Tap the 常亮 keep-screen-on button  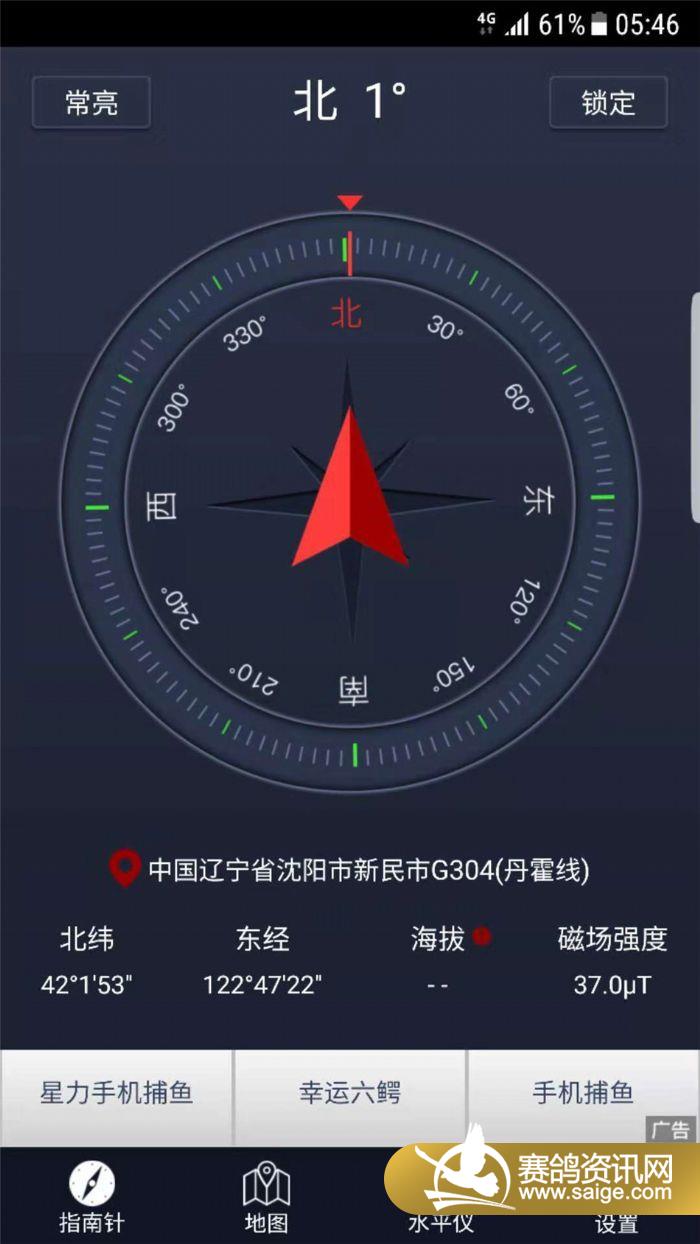coord(91,102)
